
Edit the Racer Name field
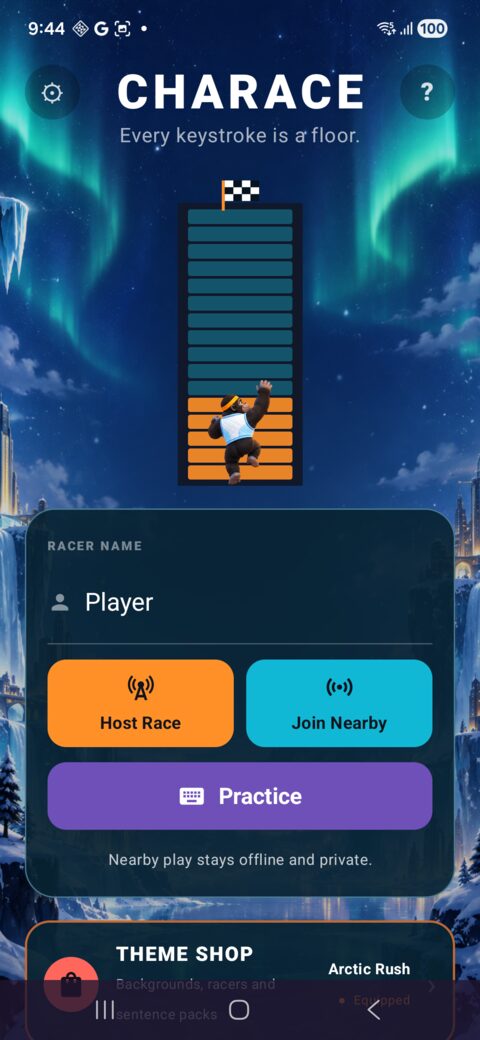(x=240, y=602)
